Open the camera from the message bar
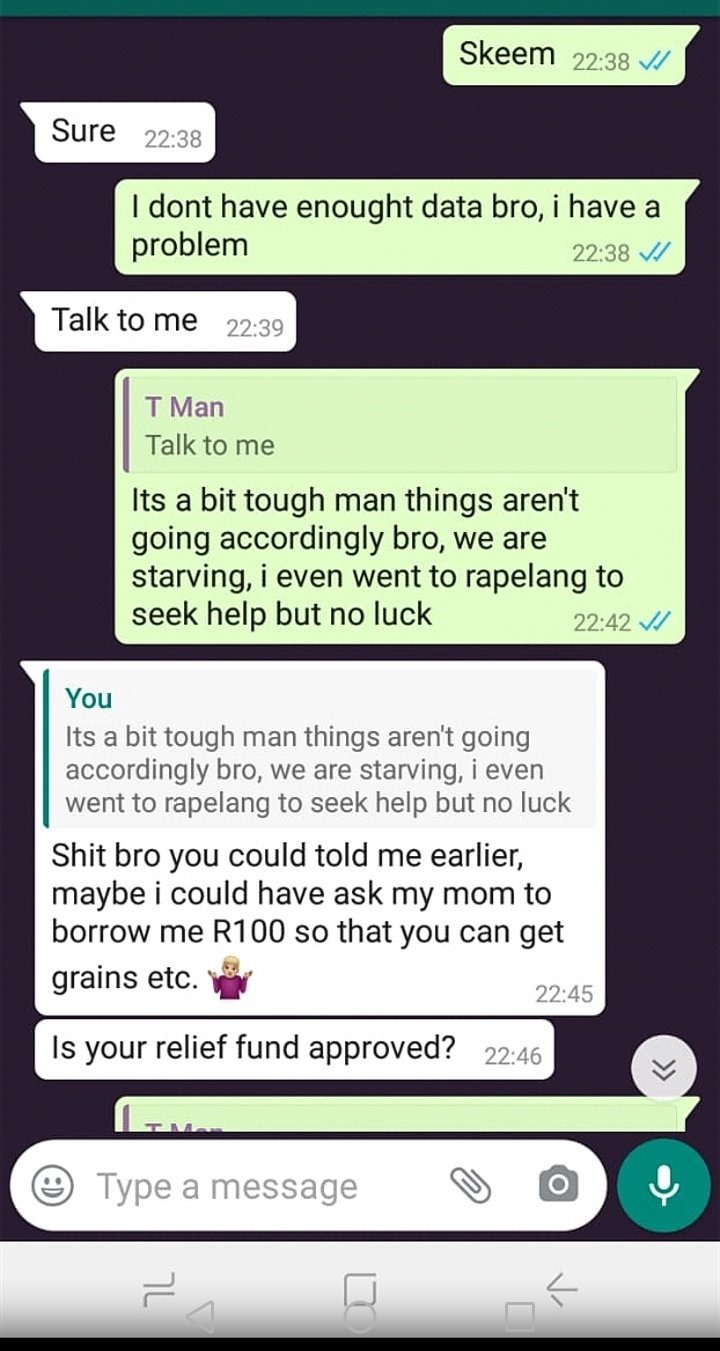The image size is (720, 1351). point(558,1186)
